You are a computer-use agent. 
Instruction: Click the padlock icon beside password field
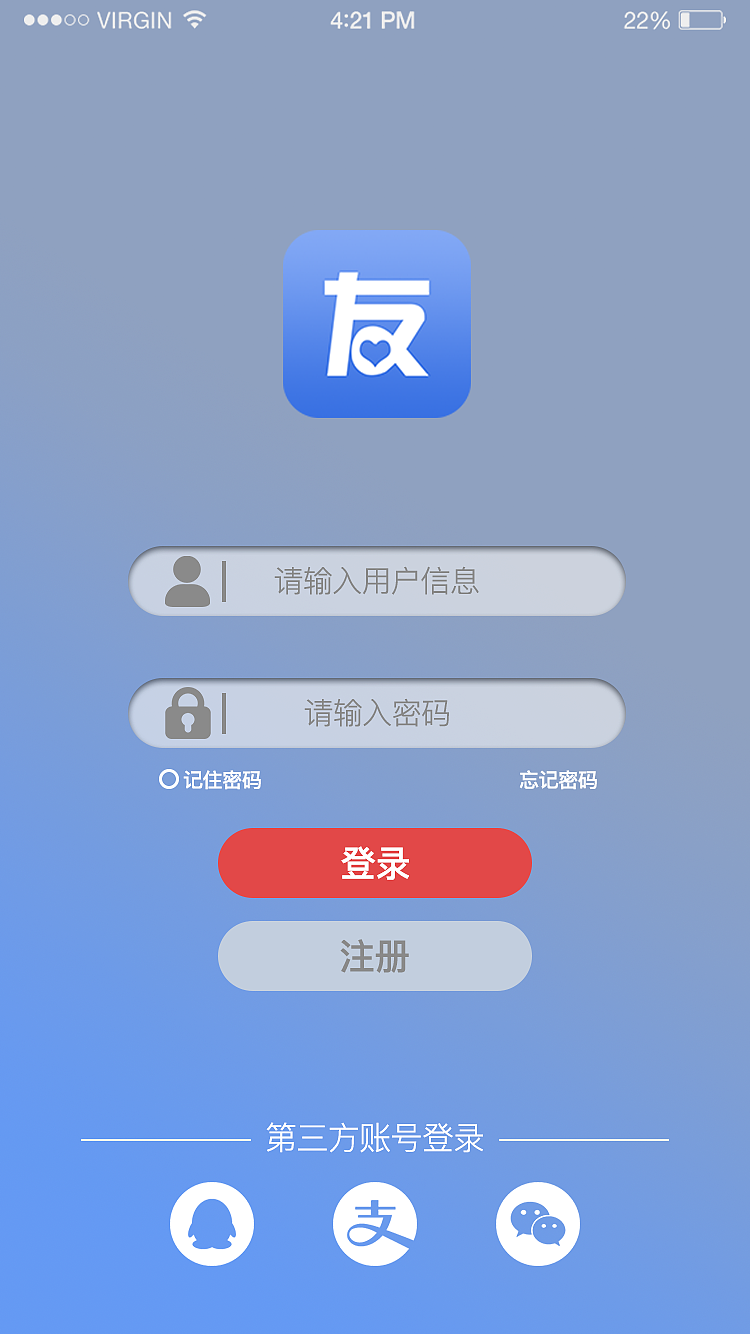click(x=192, y=713)
